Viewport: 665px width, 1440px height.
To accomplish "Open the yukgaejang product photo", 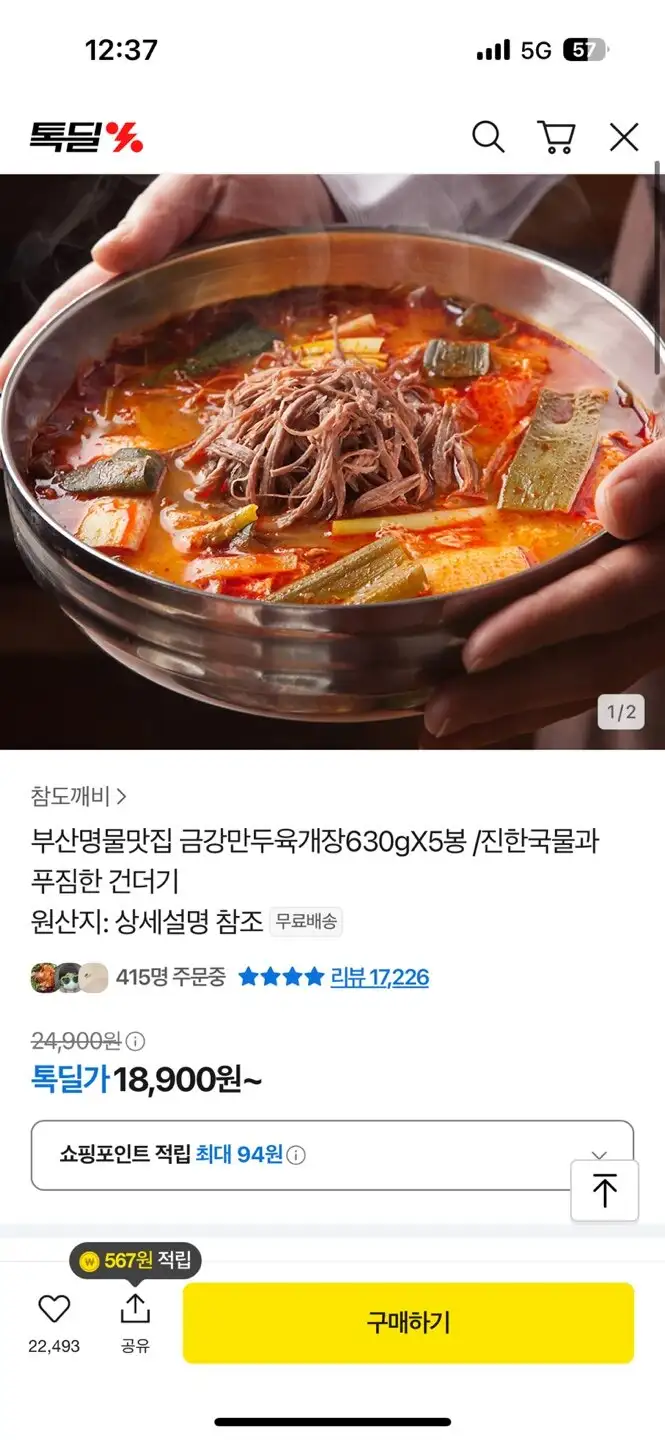I will tap(332, 460).
